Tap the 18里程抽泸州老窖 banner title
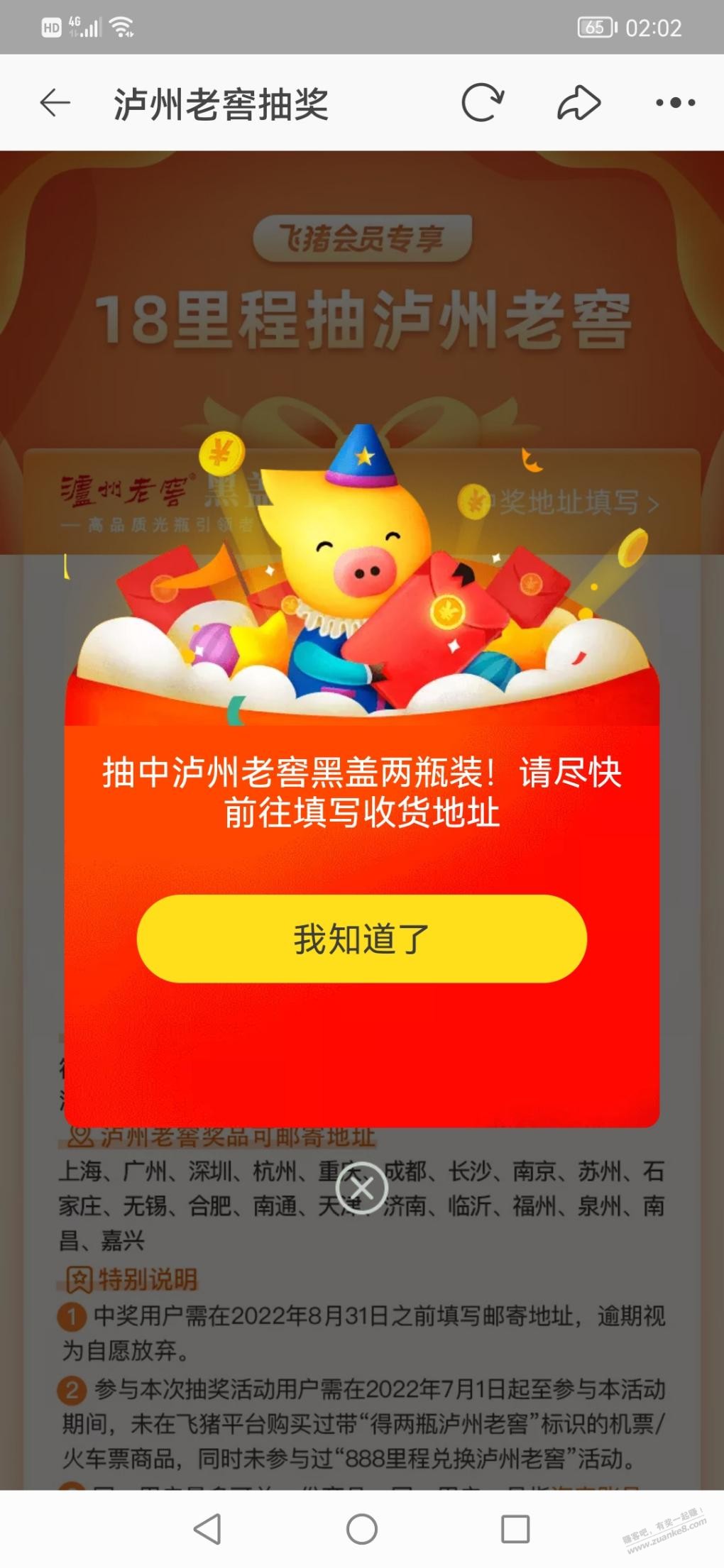The height and width of the screenshot is (1568, 724). point(362,319)
